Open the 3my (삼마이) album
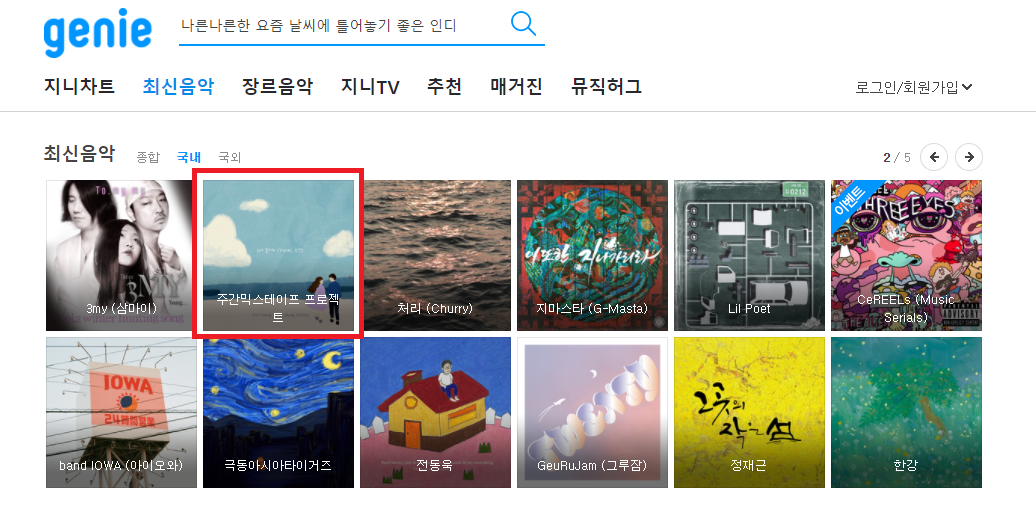Image resolution: width=1036 pixels, height=514 pixels. coord(121,255)
